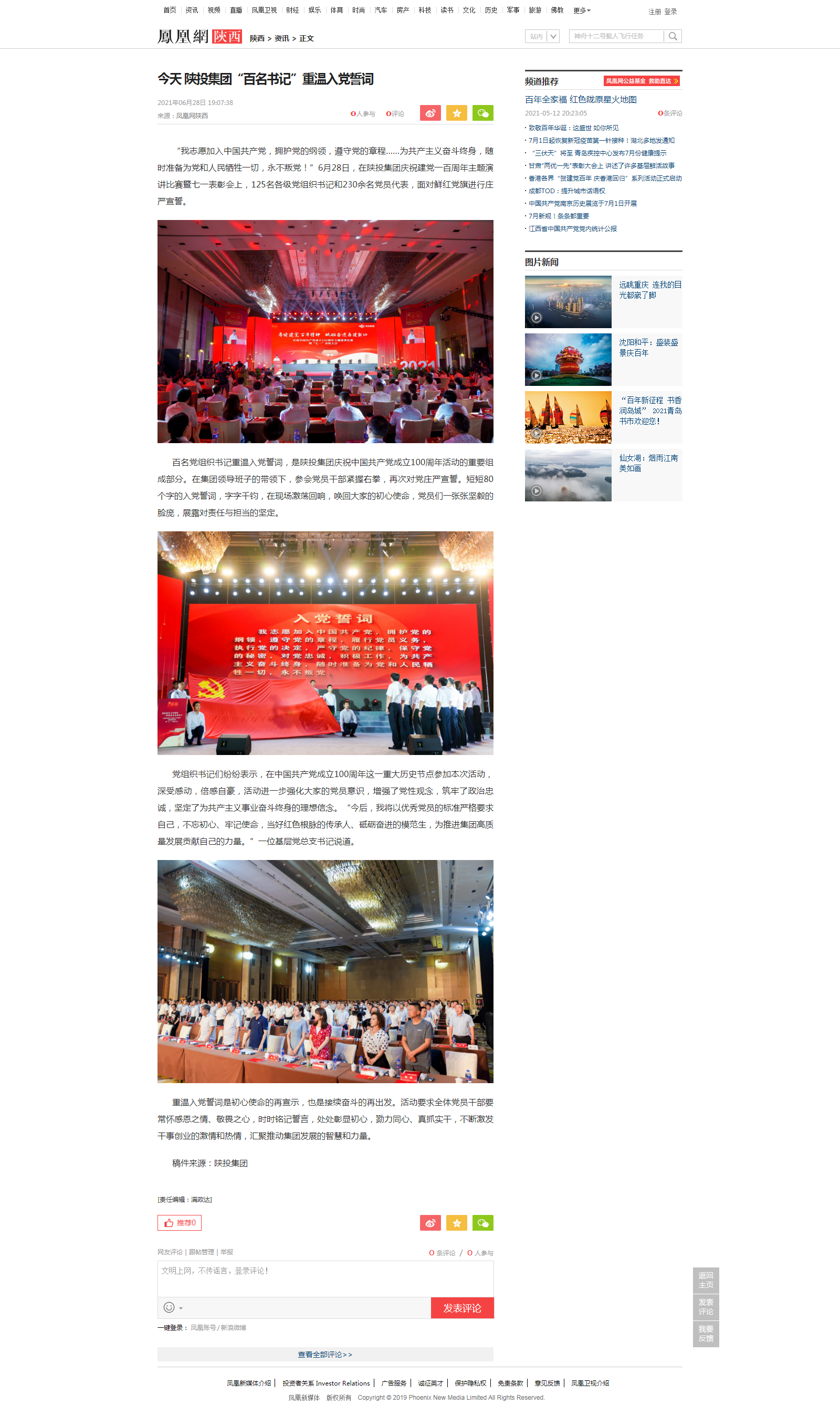840x1405 pixels.
Task: Open the search magnifier icon
Action: [x=673, y=36]
